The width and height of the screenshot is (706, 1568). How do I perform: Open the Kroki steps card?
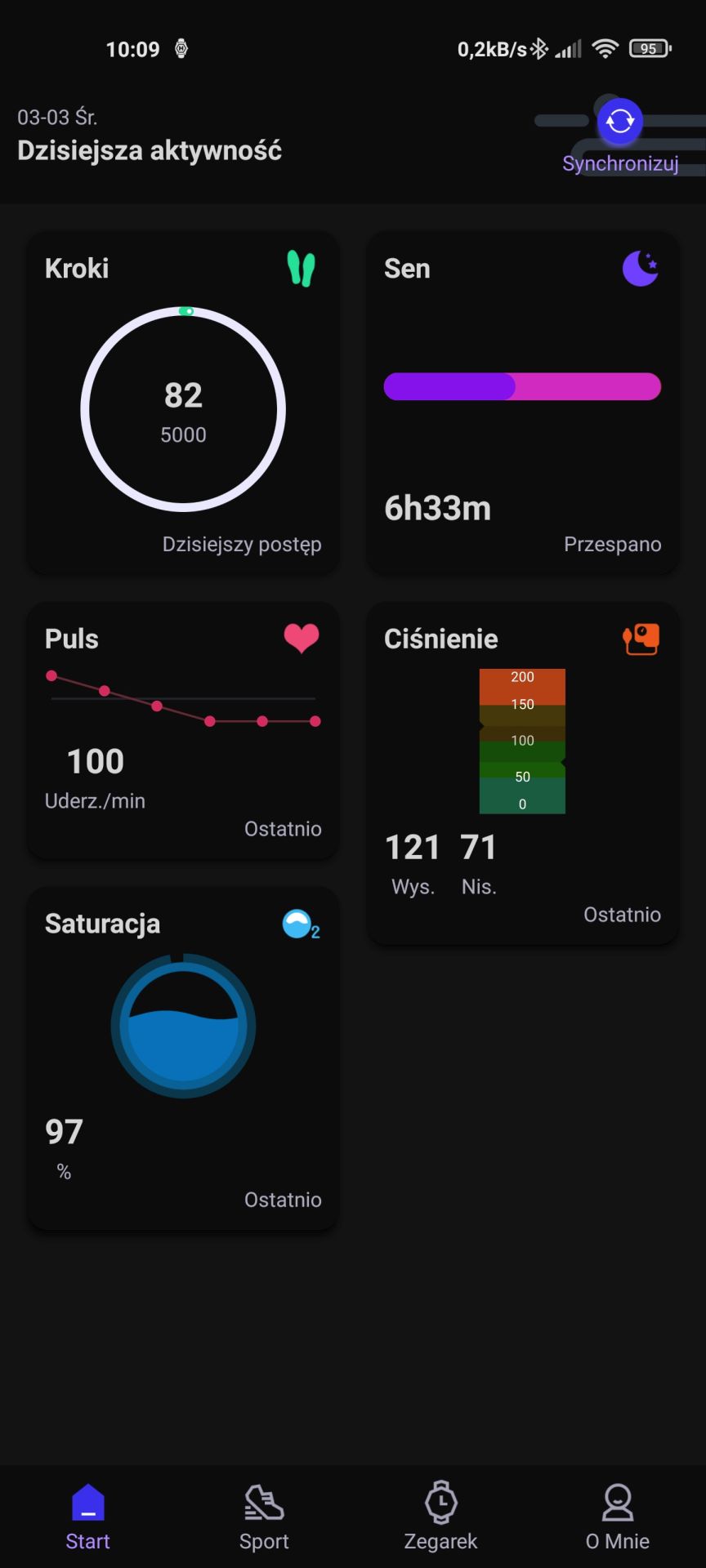[183, 403]
